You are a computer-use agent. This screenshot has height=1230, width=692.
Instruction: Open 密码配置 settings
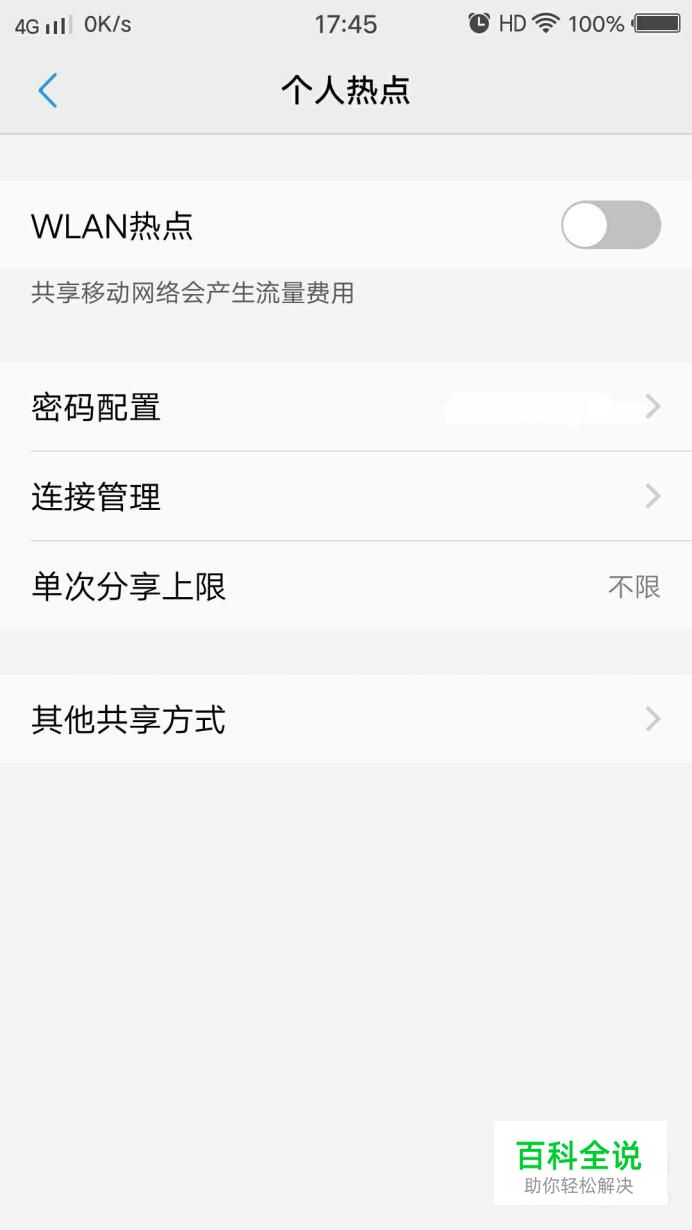pyautogui.click(x=346, y=407)
